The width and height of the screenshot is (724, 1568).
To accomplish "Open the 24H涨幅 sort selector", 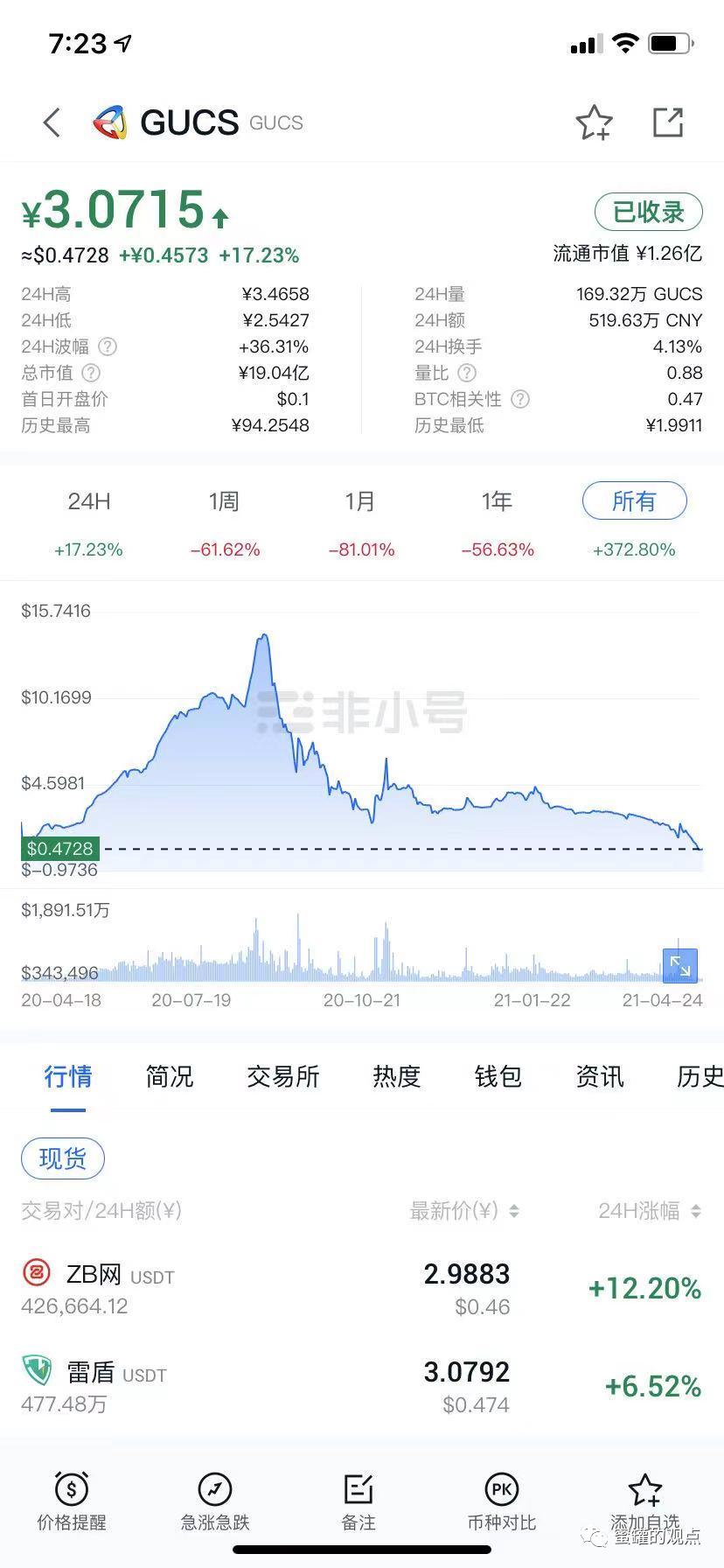I will point(695,1211).
